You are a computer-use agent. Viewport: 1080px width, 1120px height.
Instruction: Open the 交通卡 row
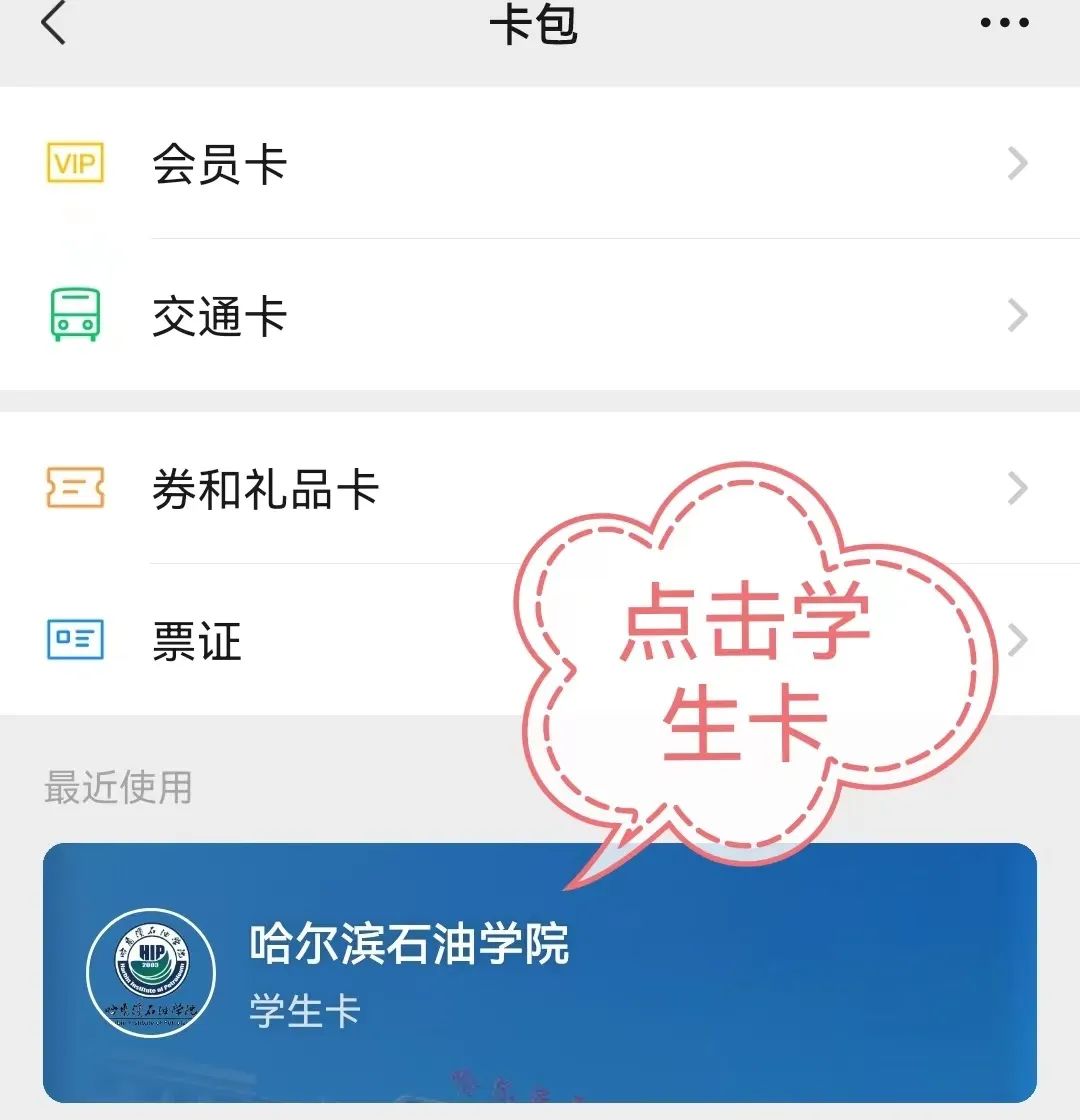[540, 316]
